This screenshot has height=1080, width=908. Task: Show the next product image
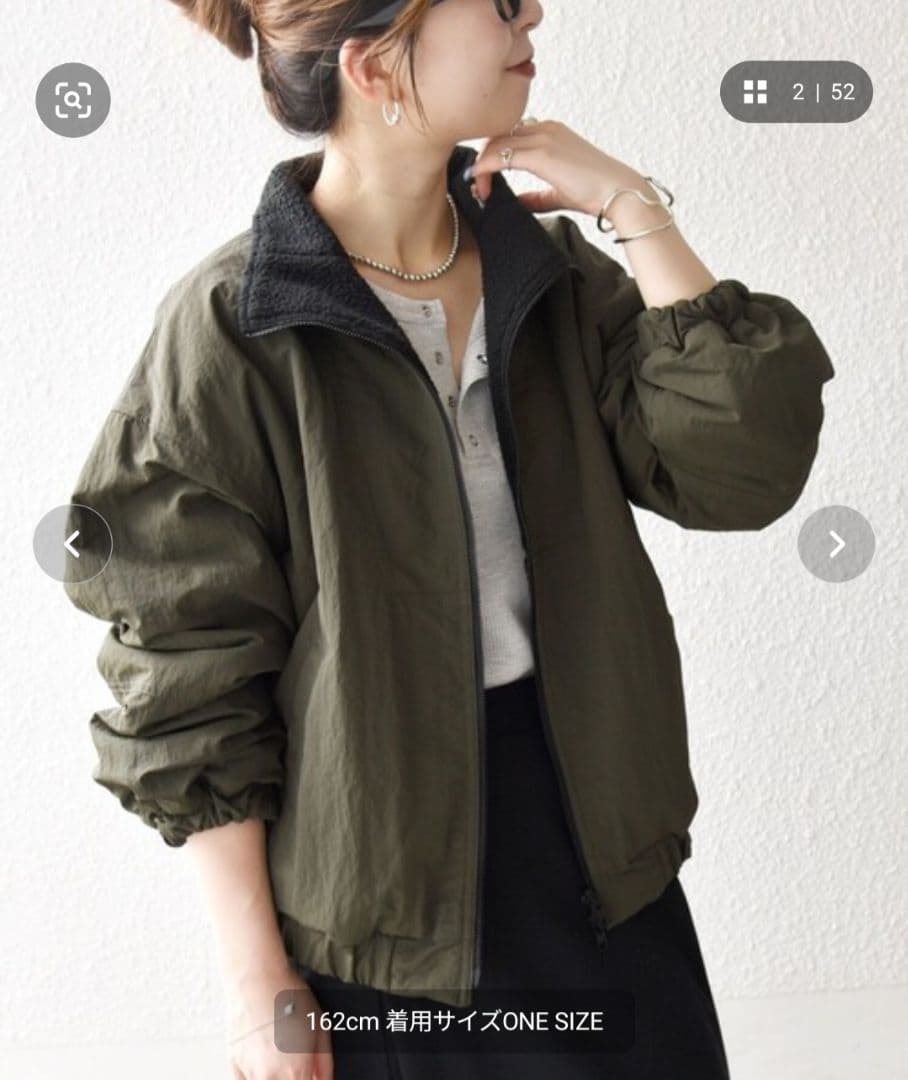tap(836, 544)
